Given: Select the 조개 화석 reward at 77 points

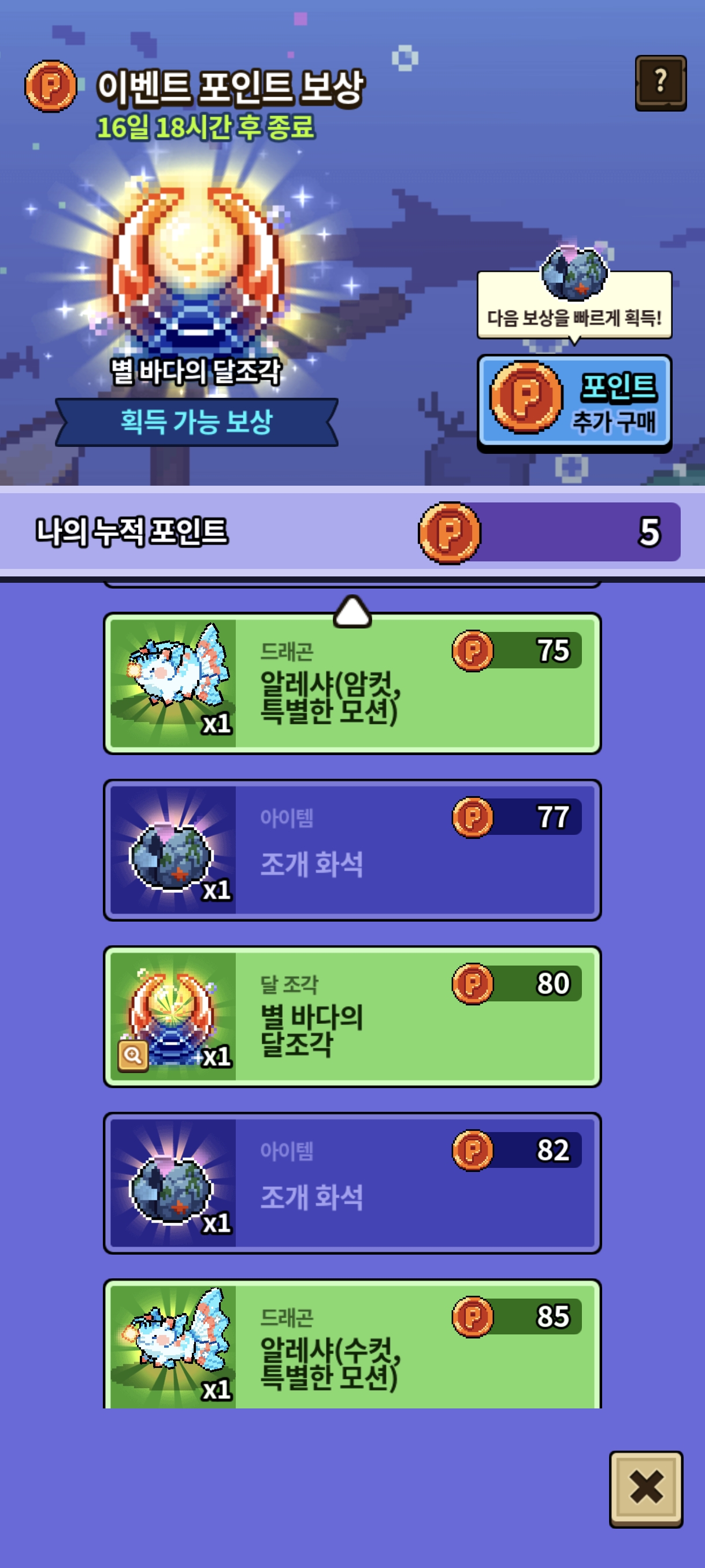Looking at the screenshot, I should (x=352, y=850).
